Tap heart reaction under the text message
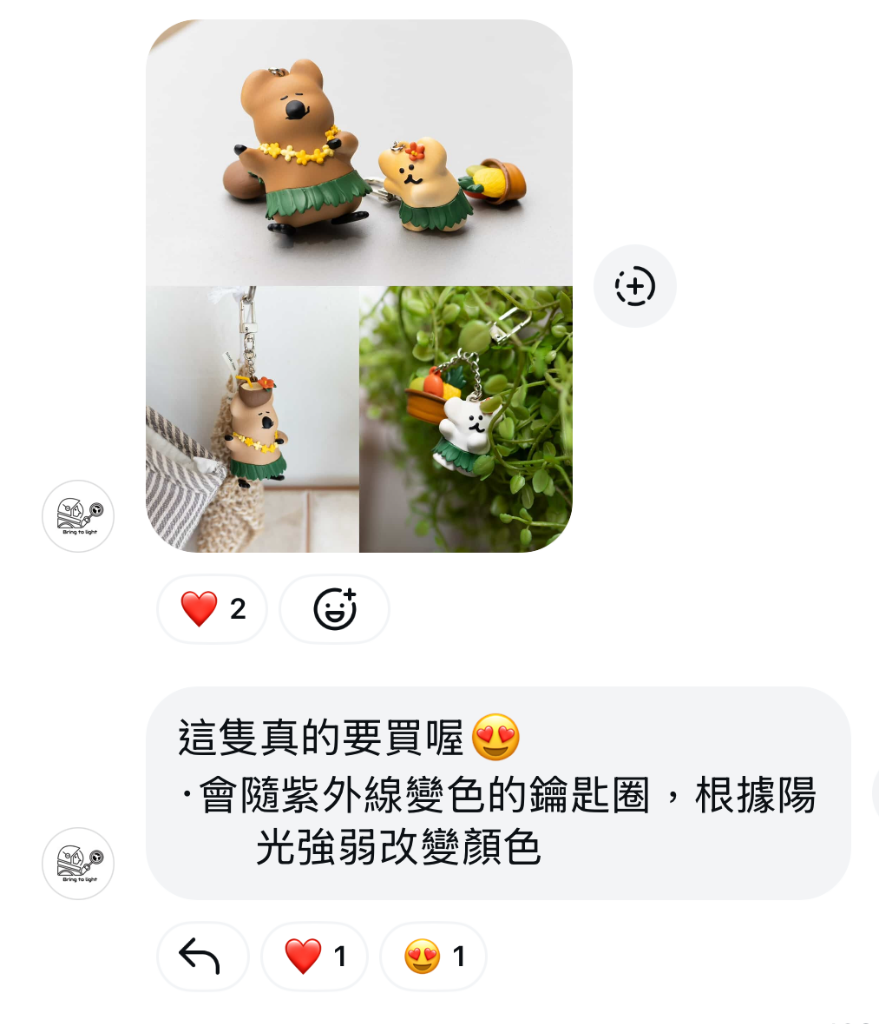This screenshot has height=1024, width=879. [314, 957]
